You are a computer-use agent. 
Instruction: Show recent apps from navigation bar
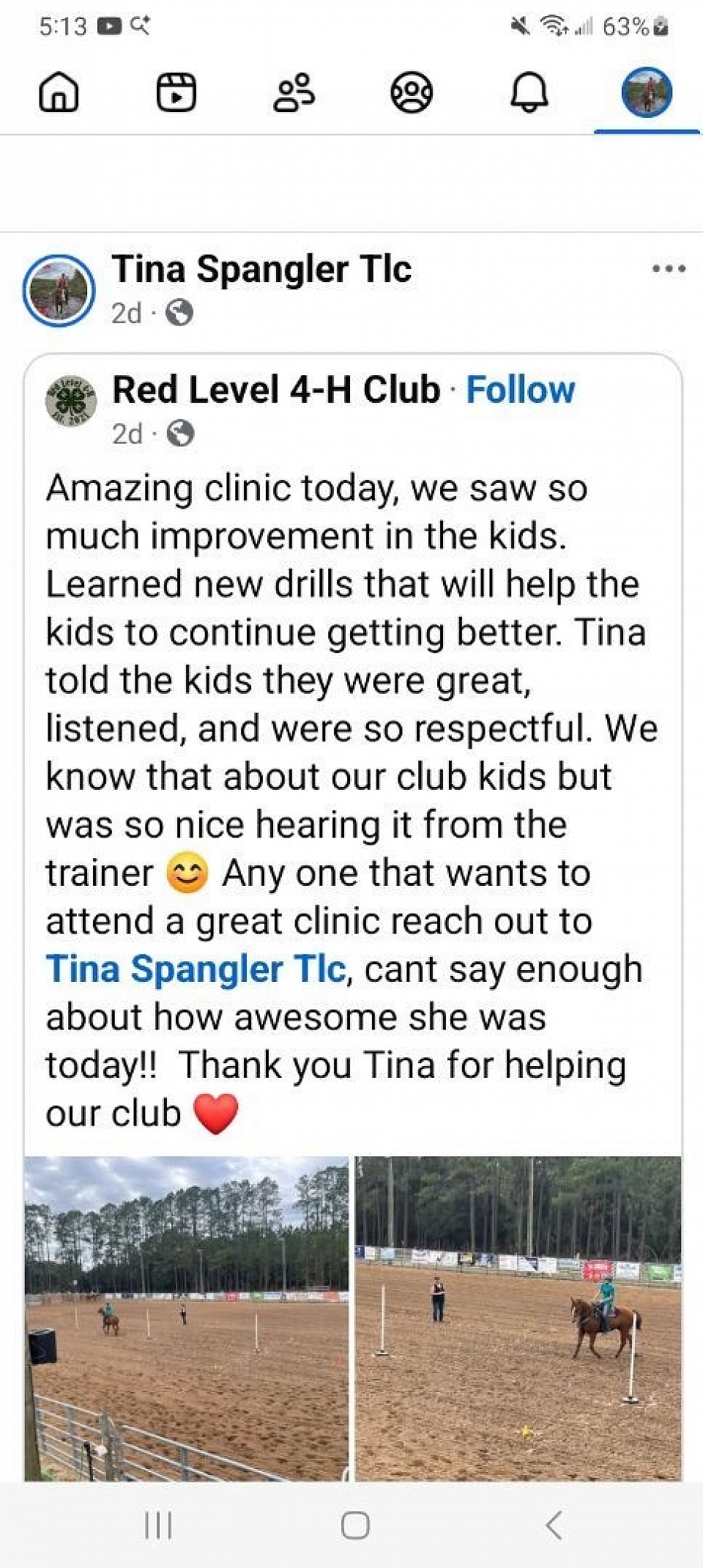pyautogui.click(x=158, y=1526)
